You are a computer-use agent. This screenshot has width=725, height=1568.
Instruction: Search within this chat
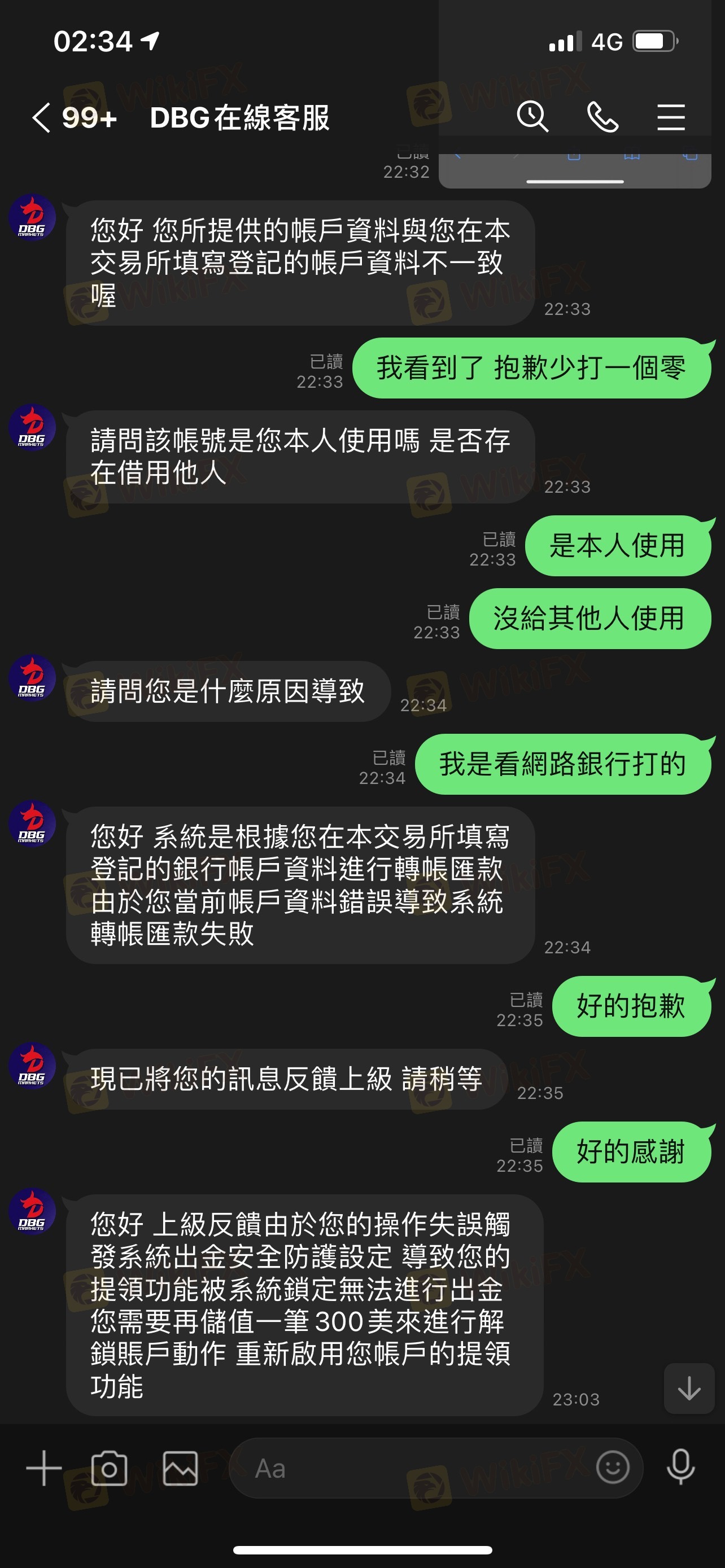[x=532, y=116]
